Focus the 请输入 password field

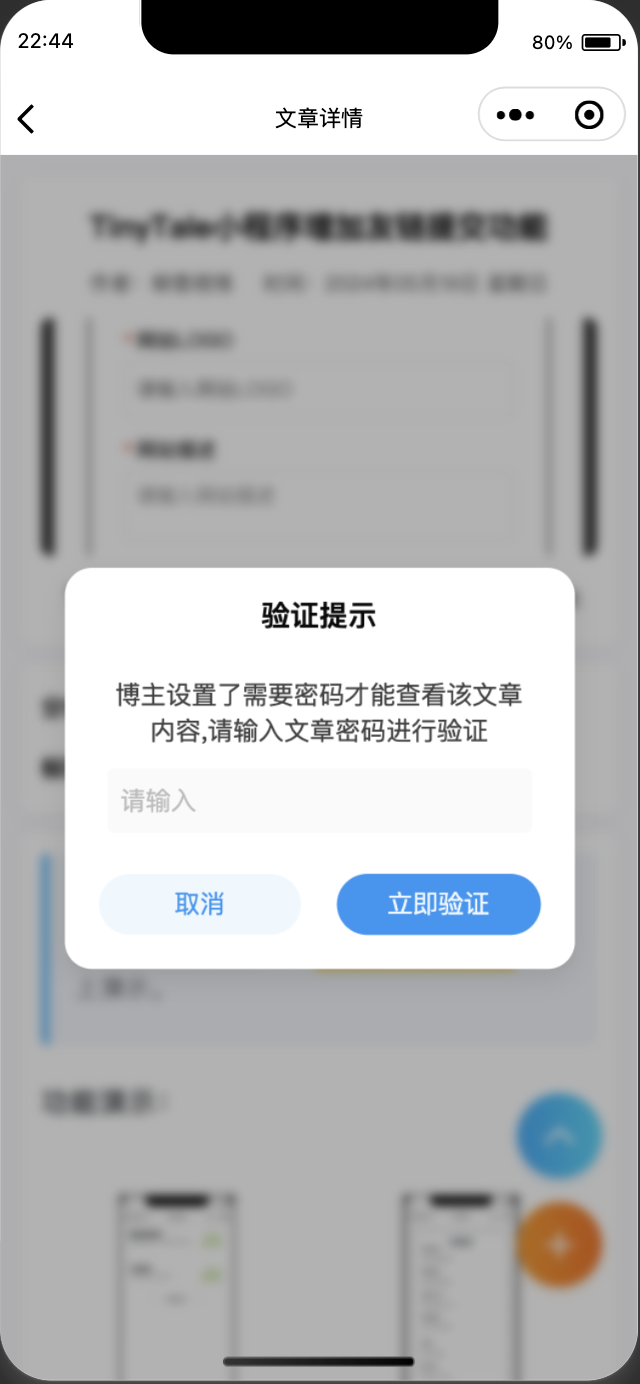(319, 801)
